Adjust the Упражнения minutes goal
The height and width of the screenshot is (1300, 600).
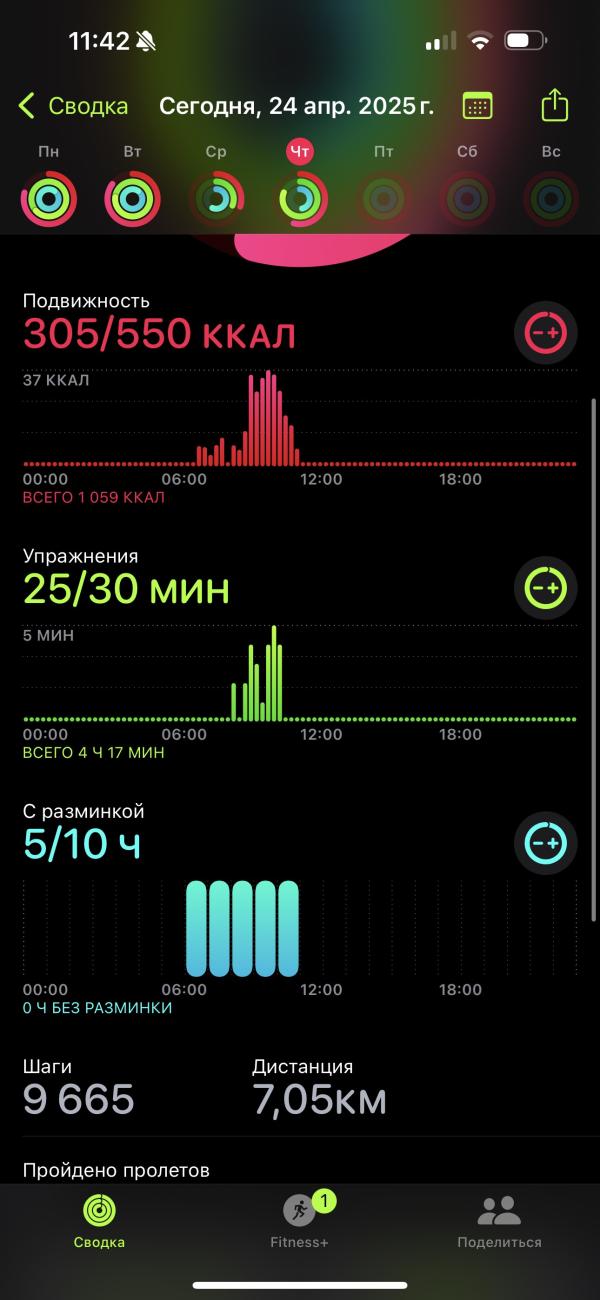[546, 588]
